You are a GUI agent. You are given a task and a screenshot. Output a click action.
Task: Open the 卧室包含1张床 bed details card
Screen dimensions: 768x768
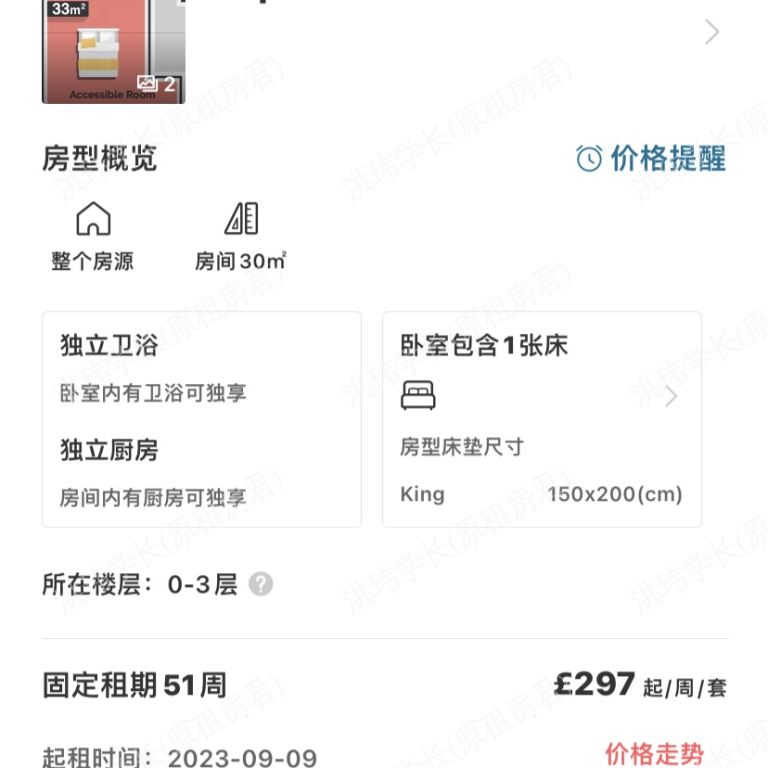point(541,419)
